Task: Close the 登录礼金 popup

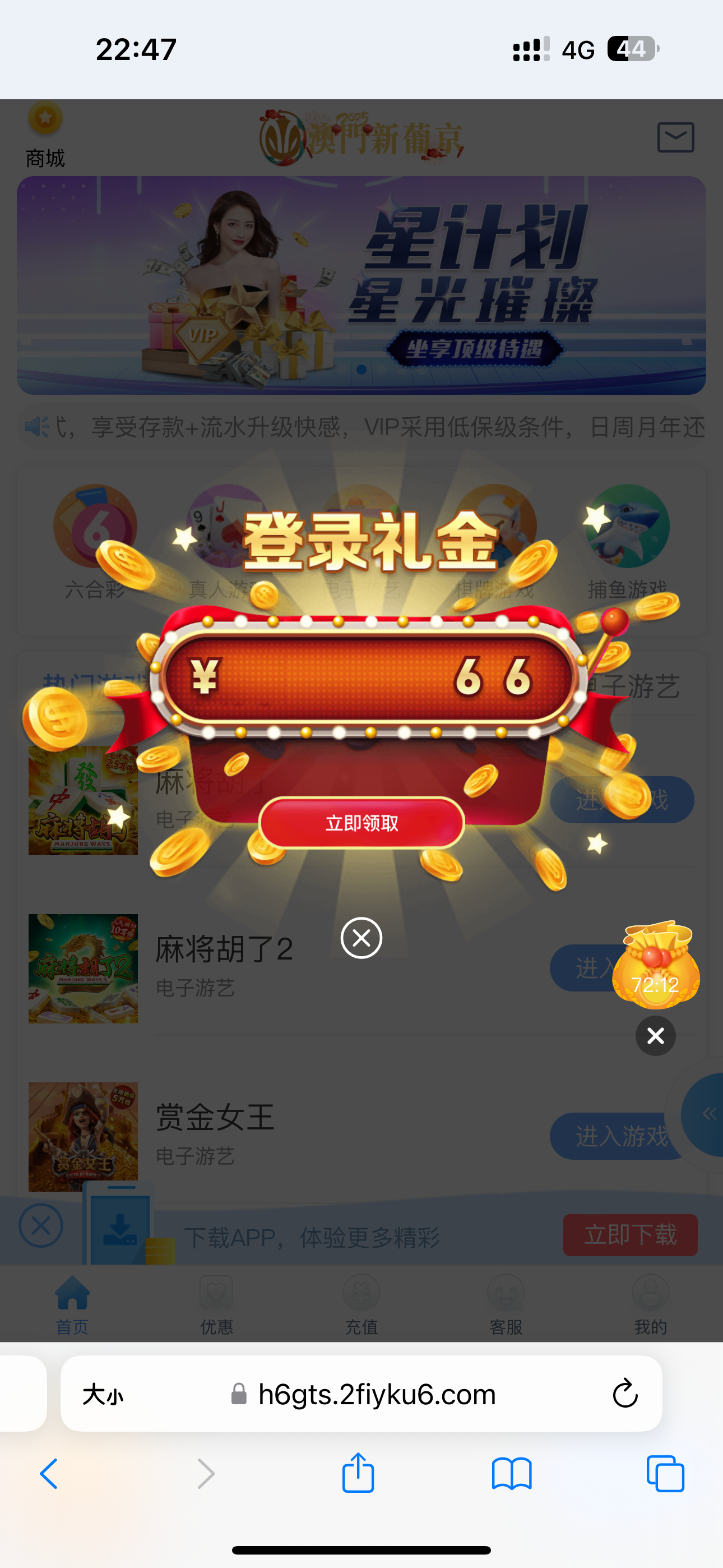Action: [x=361, y=938]
